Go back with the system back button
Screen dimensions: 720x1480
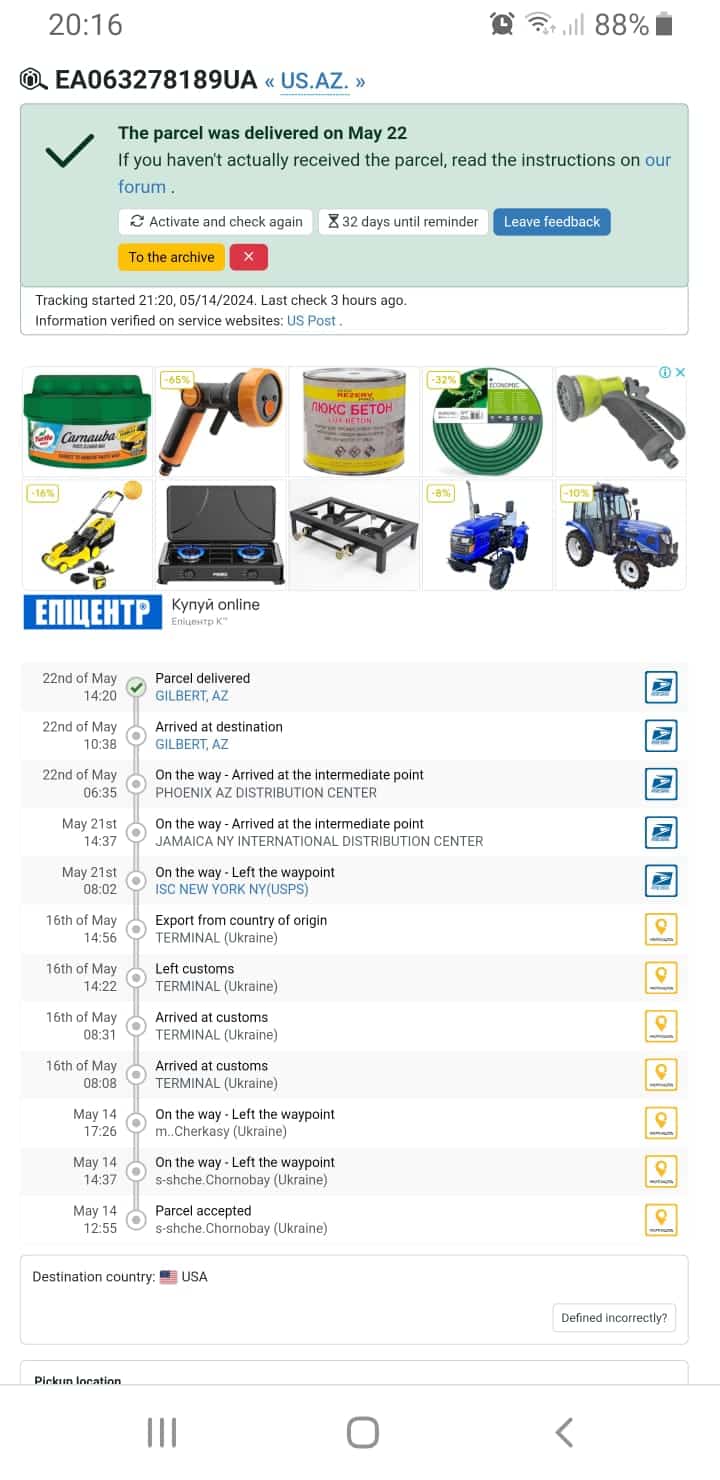click(x=564, y=1432)
